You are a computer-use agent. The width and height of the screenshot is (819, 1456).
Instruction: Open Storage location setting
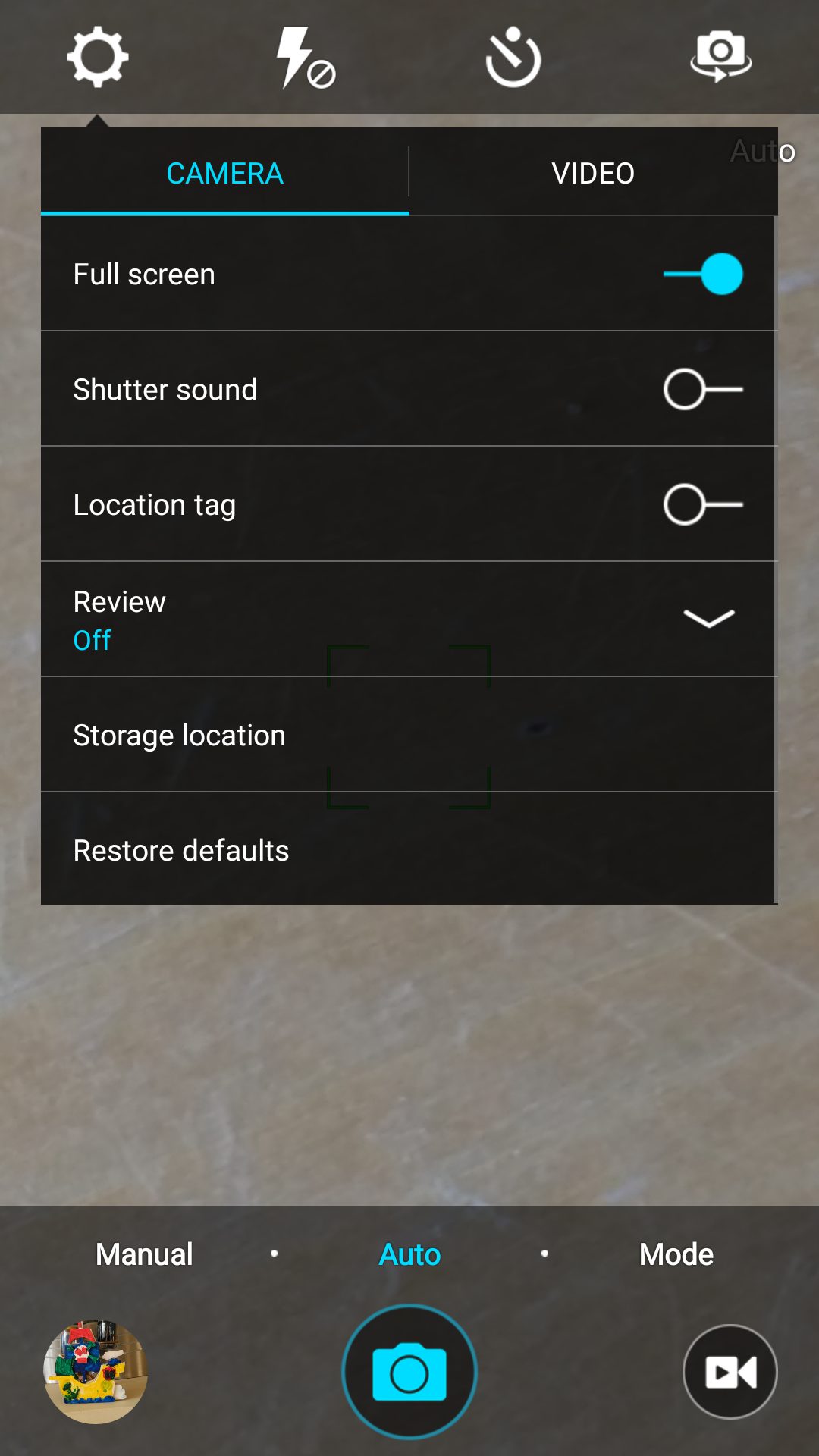(x=407, y=735)
